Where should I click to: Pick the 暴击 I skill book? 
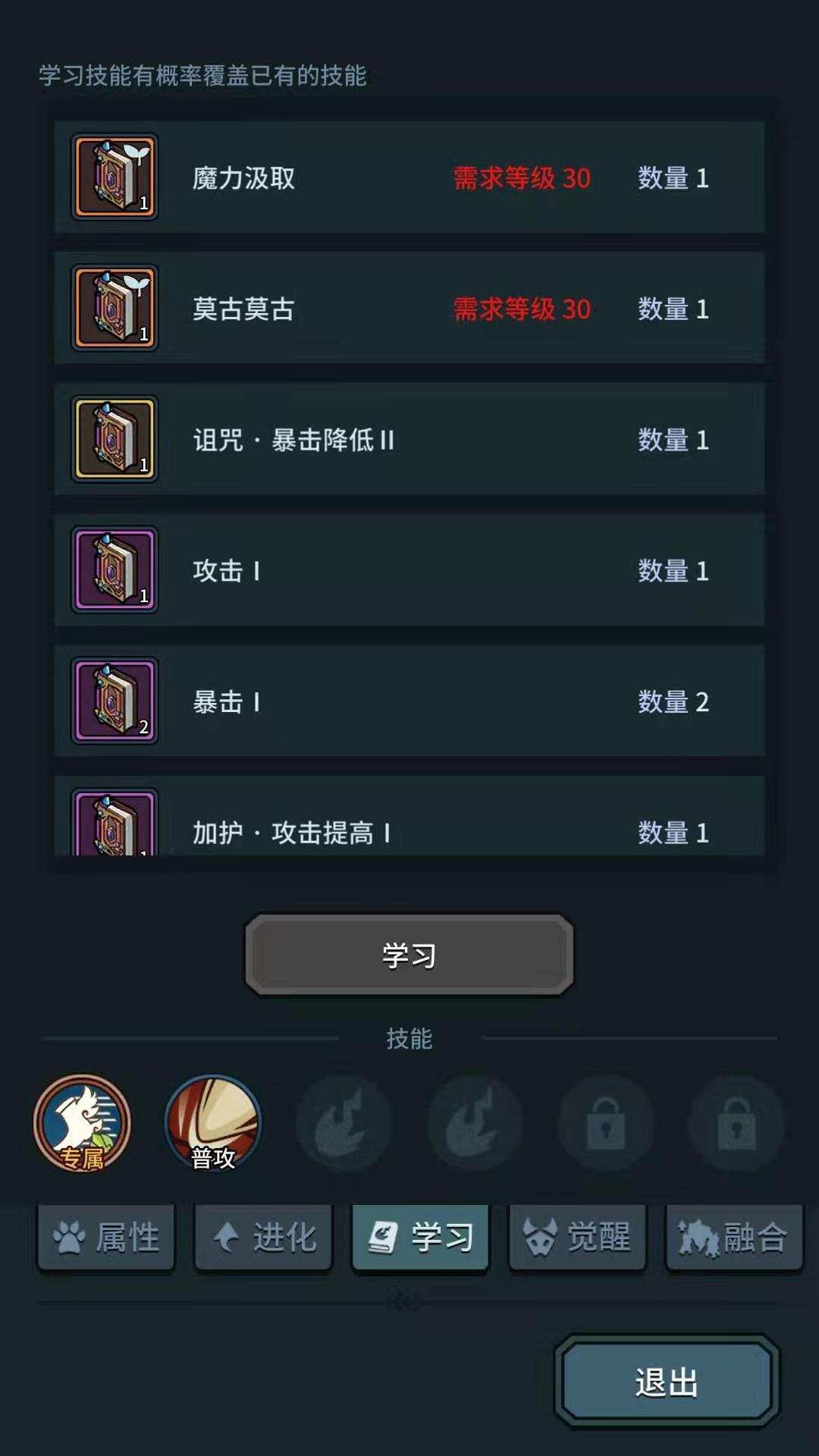(x=409, y=701)
